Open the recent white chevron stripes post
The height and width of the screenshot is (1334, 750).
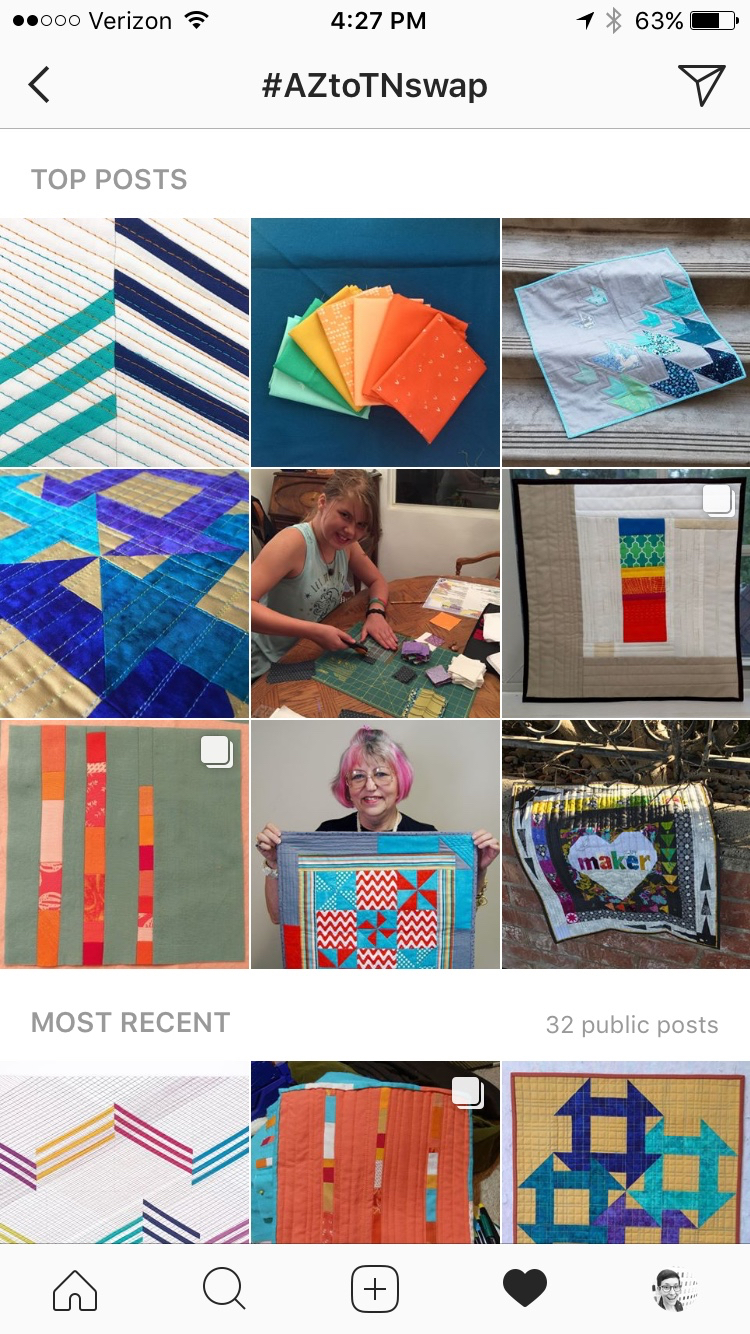(x=124, y=1152)
